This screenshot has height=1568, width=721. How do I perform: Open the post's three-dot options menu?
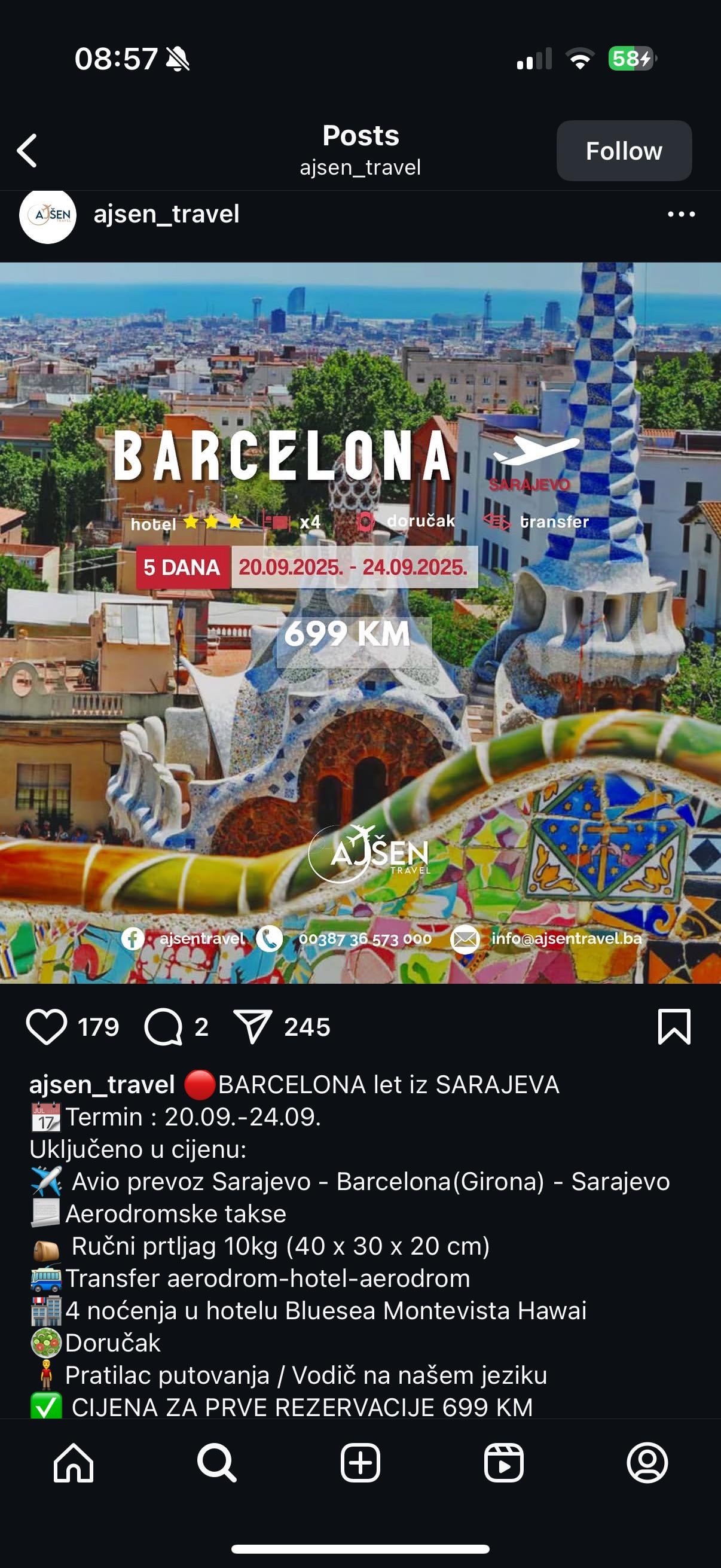(681, 214)
